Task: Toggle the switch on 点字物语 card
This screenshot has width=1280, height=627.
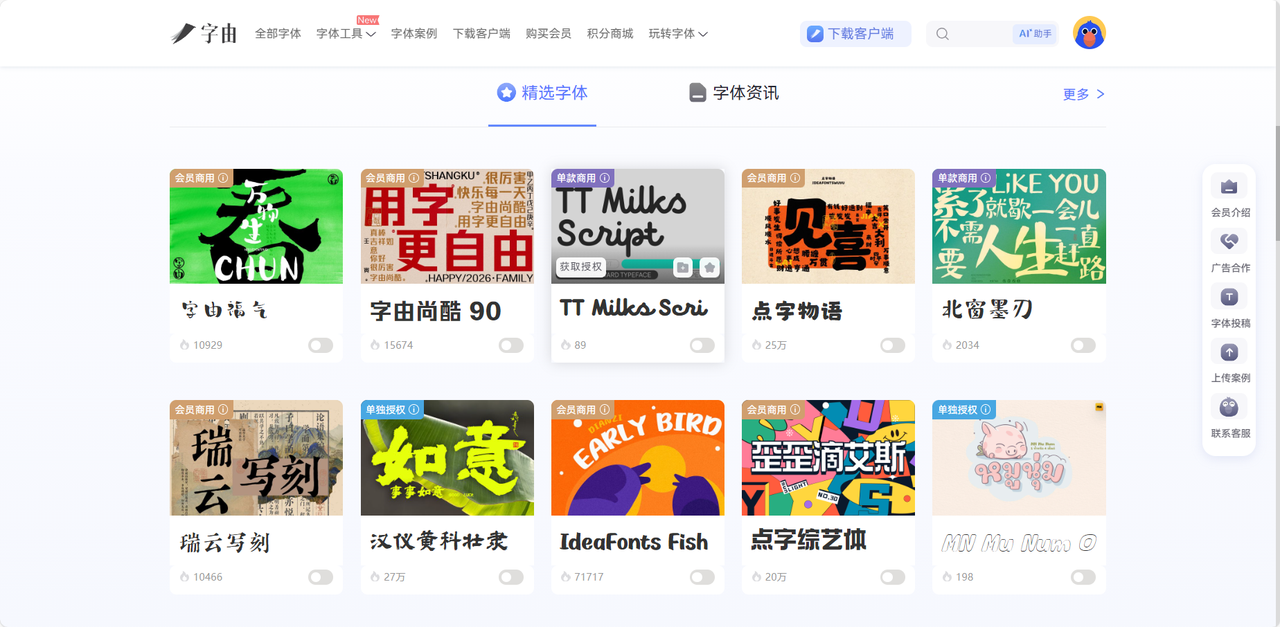Action: tap(892, 345)
